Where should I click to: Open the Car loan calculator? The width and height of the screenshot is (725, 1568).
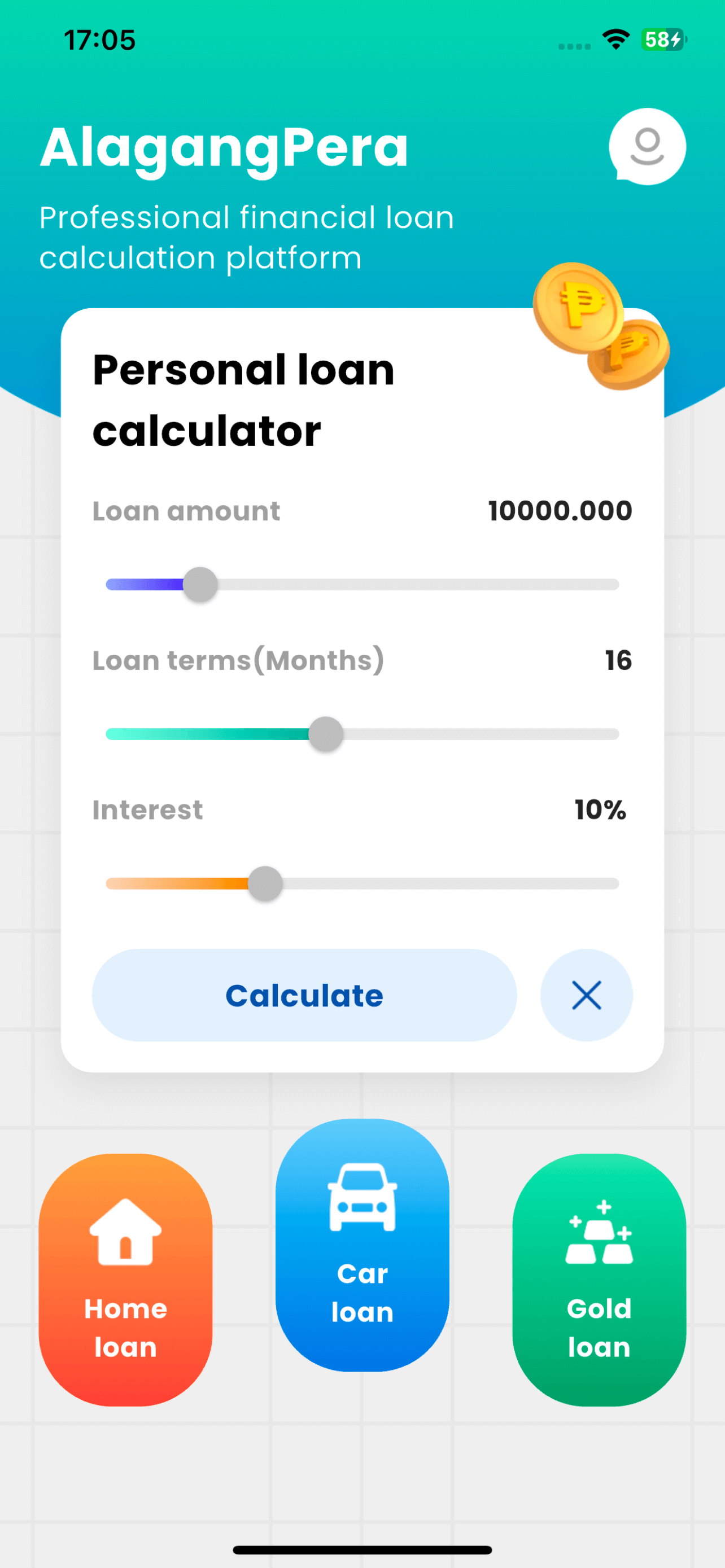pyautogui.click(x=362, y=1245)
